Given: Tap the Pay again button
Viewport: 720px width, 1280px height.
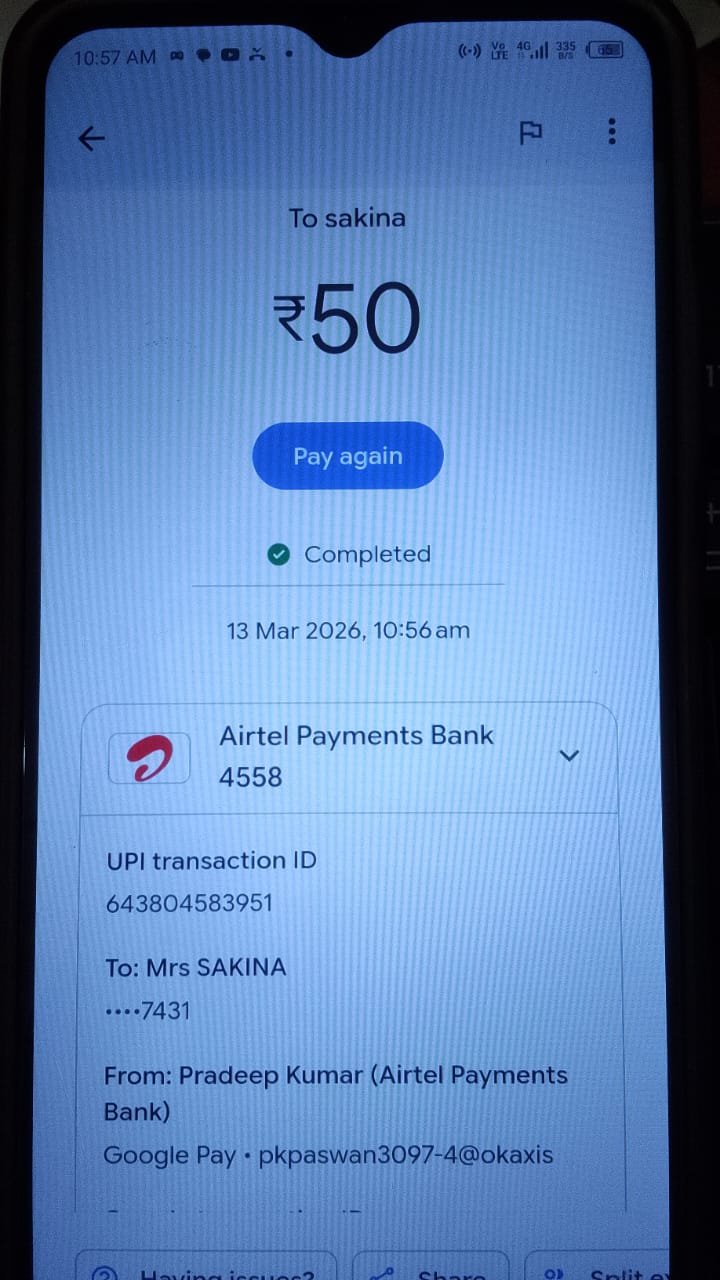Looking at the screenshot, I should point(347,456).
